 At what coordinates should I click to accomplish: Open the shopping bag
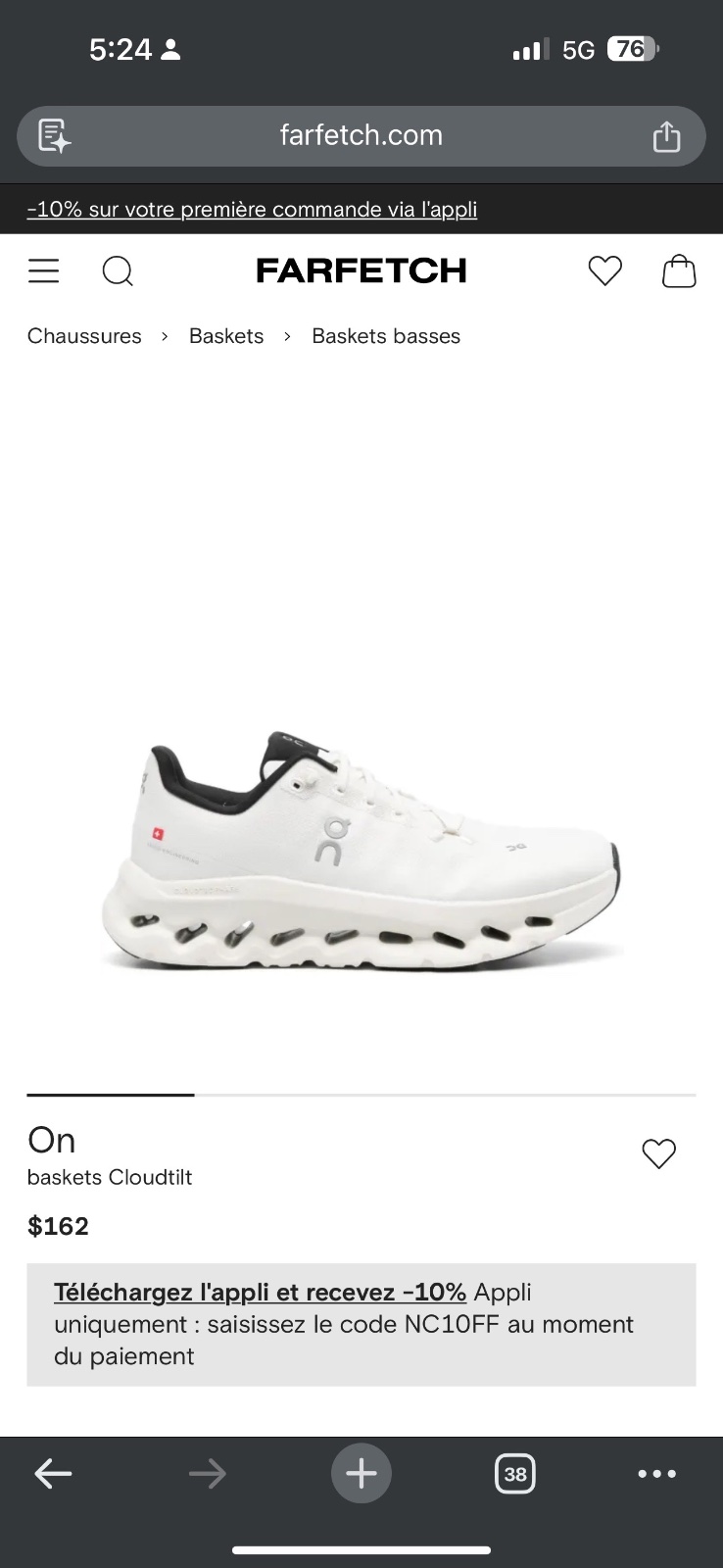(x=679, y=270)
